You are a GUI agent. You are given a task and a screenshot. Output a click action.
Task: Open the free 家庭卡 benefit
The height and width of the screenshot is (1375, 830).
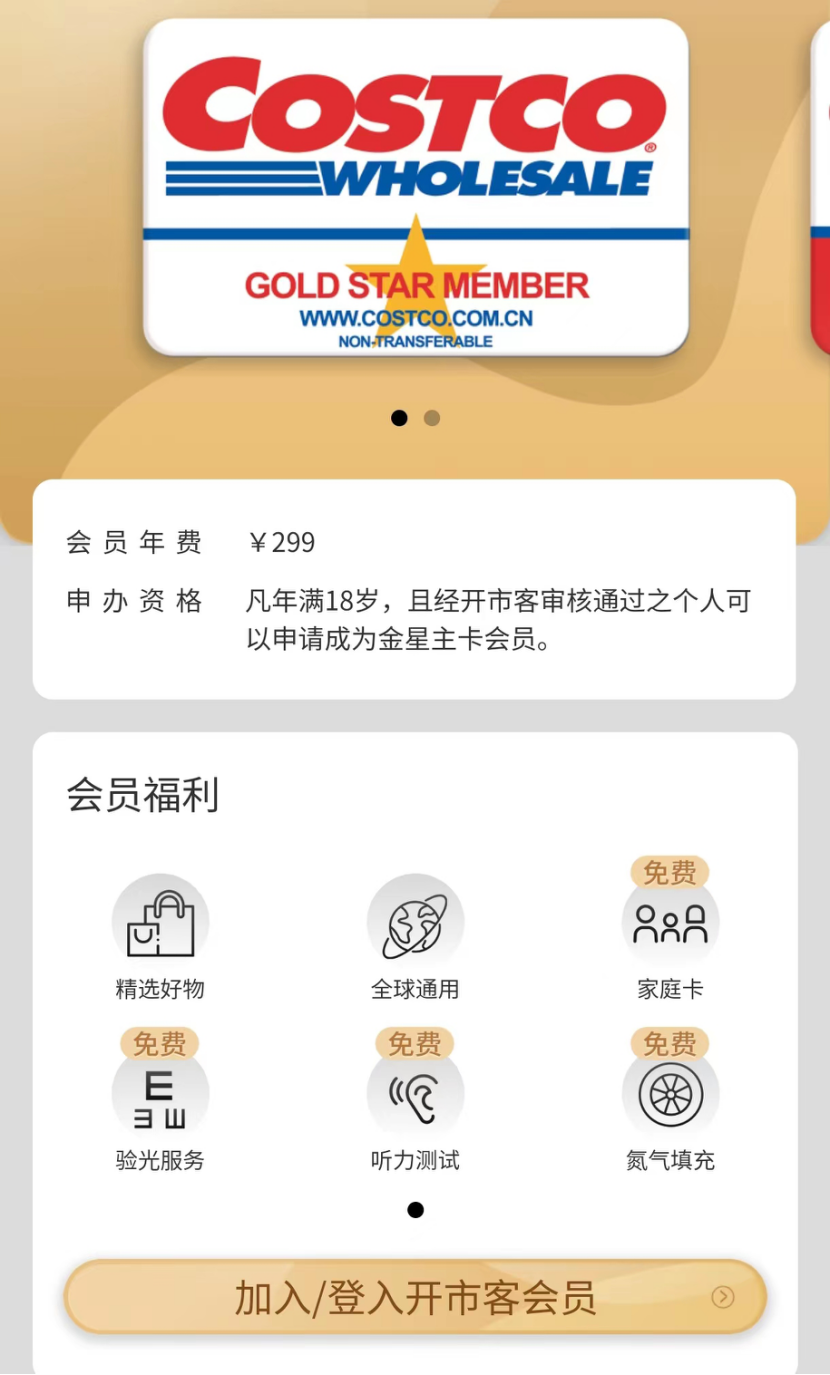670,924
